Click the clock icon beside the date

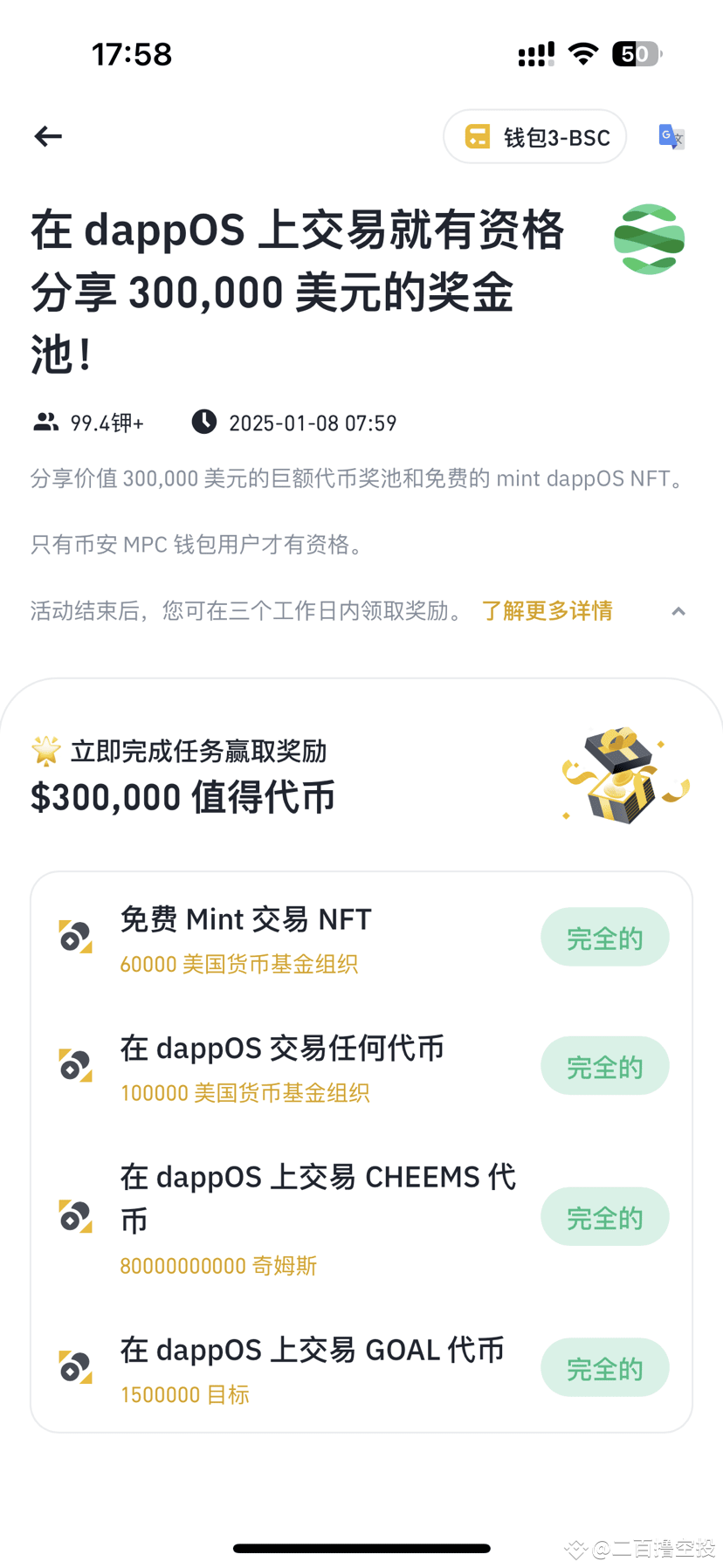203,422
